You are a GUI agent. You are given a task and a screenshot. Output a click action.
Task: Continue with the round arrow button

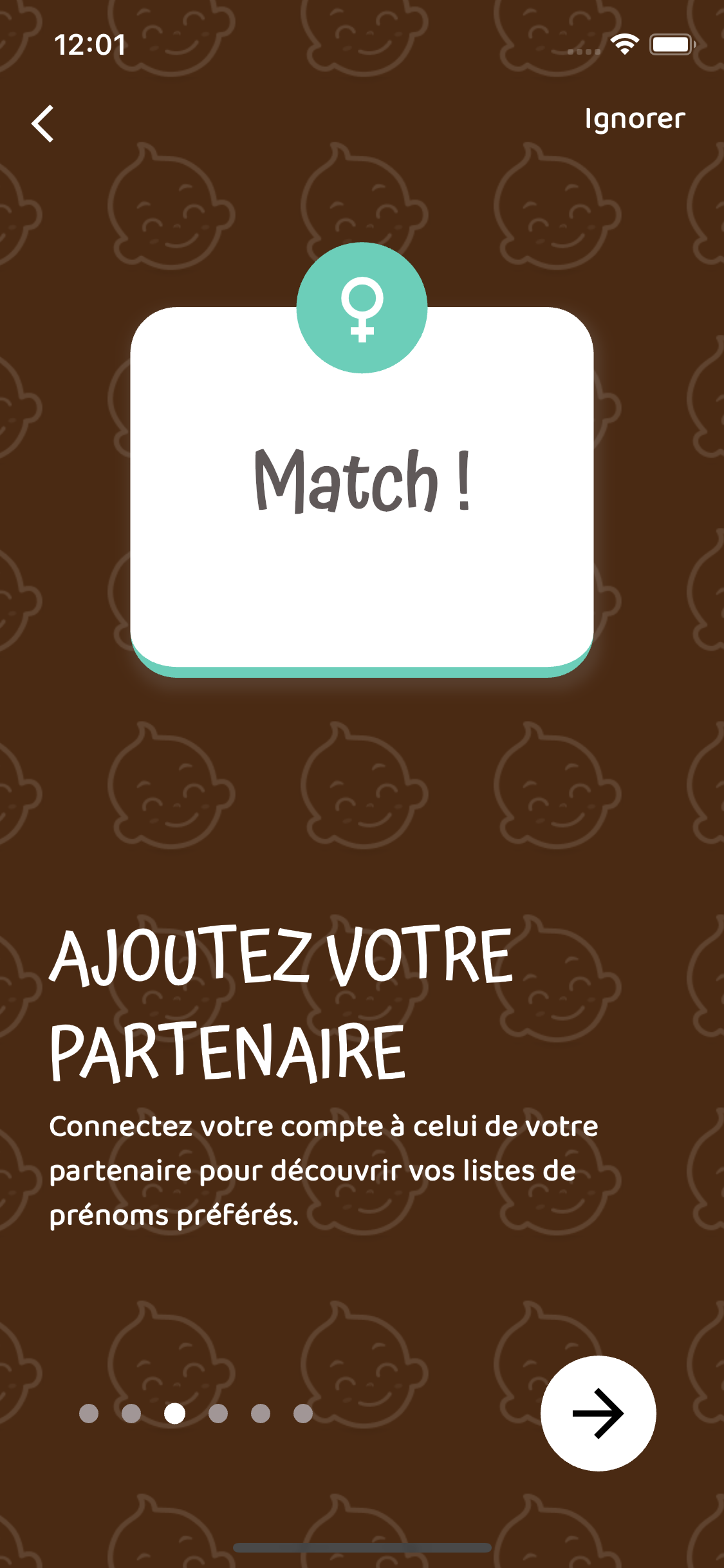[598, 1414]
